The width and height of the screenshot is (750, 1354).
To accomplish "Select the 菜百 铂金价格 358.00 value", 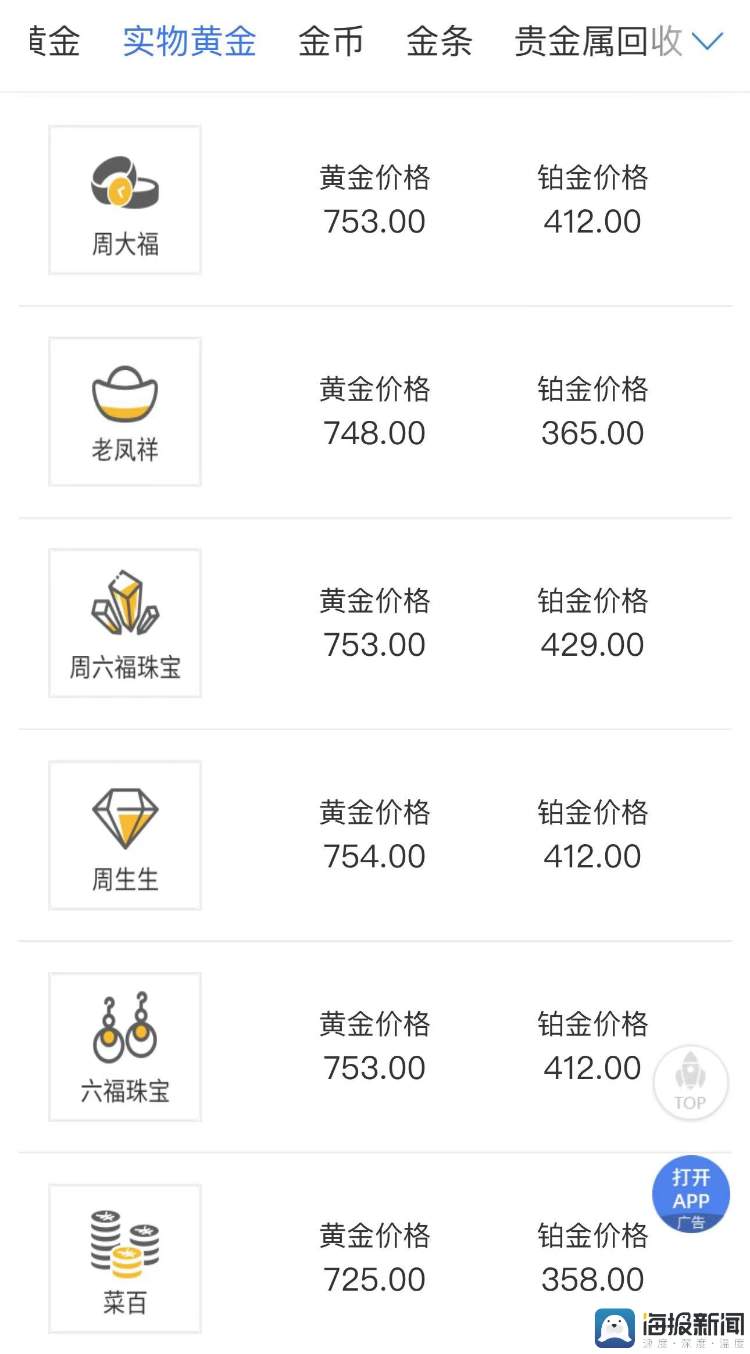I will click(x=592, y=1280).
